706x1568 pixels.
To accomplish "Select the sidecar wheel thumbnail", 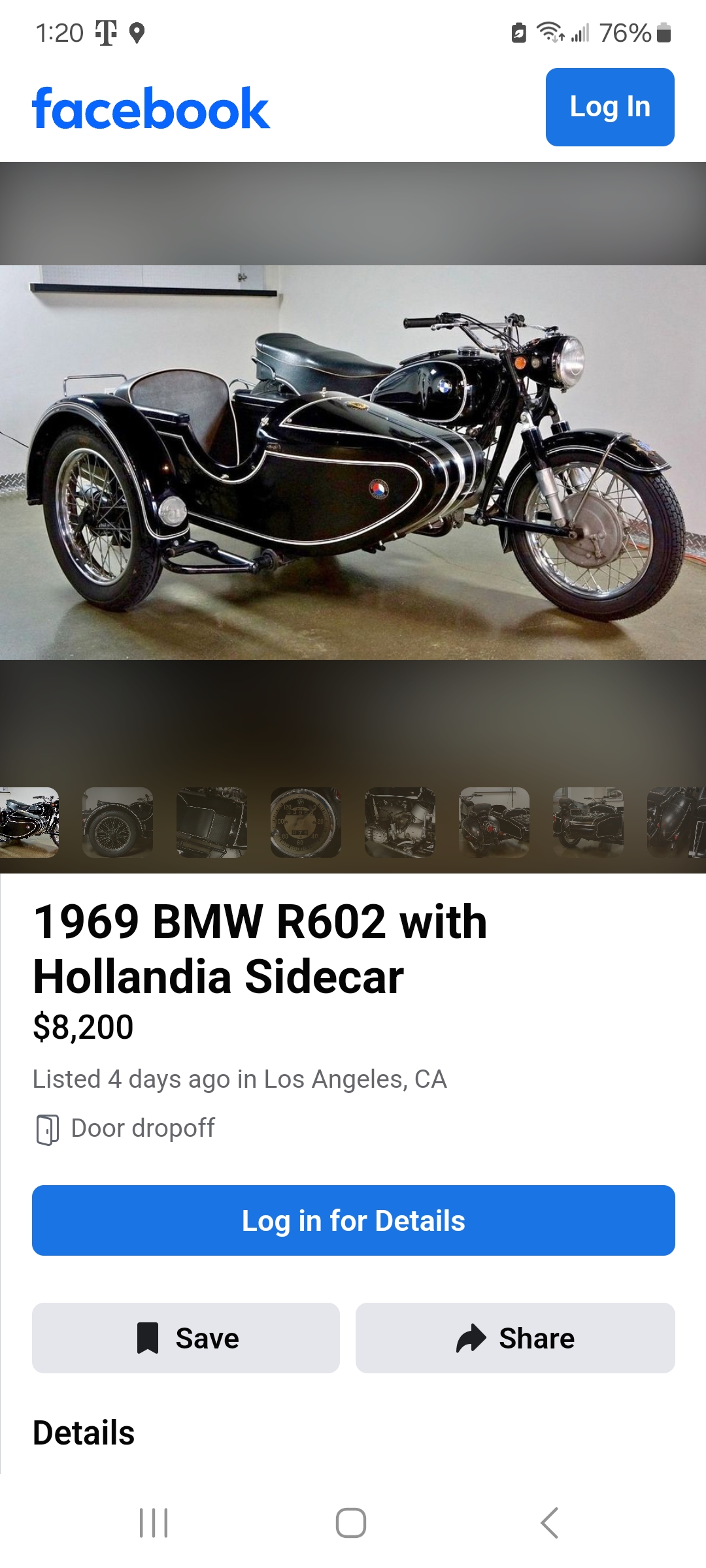I will pyautogui.click(x=118, y=823).
